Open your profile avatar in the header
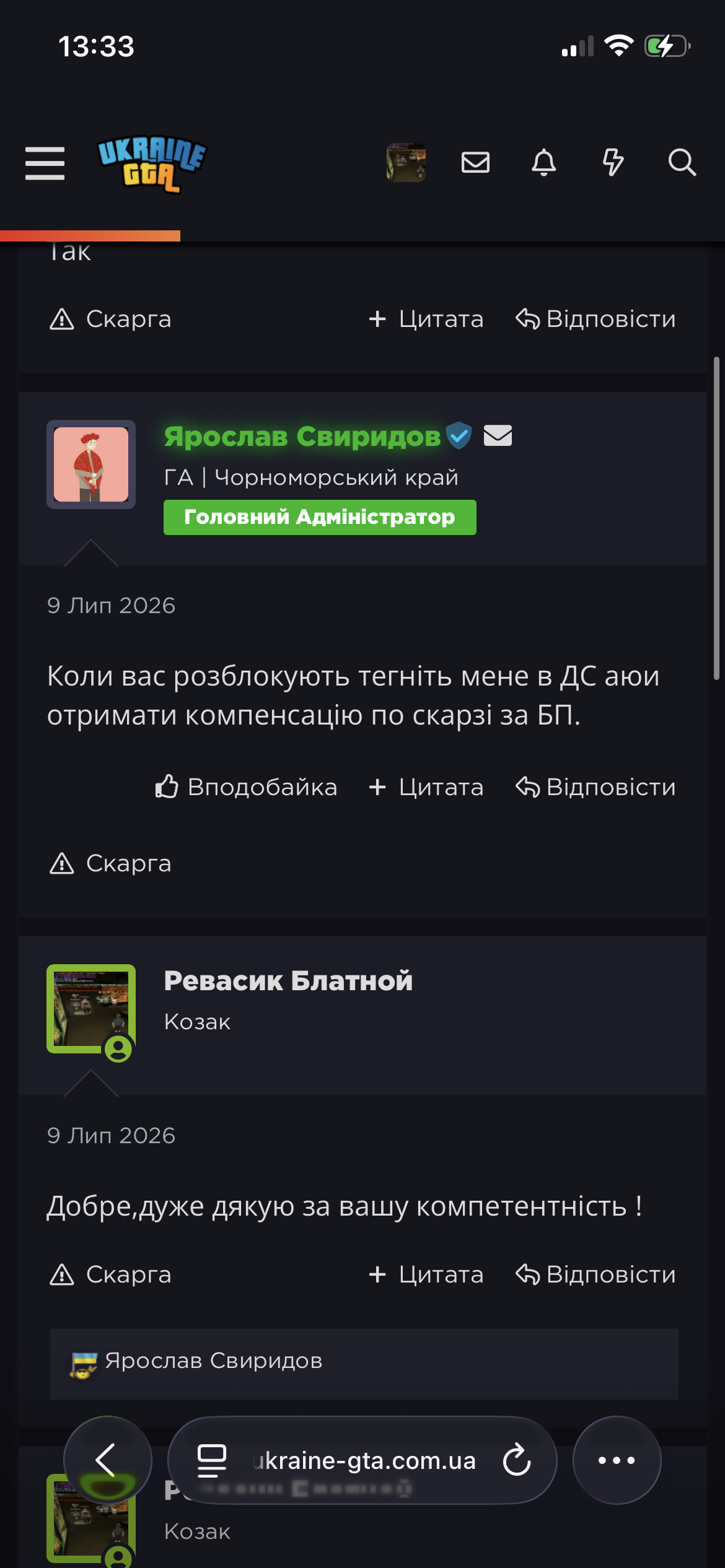Viewport: 725px width, 1568px height. 406,163
